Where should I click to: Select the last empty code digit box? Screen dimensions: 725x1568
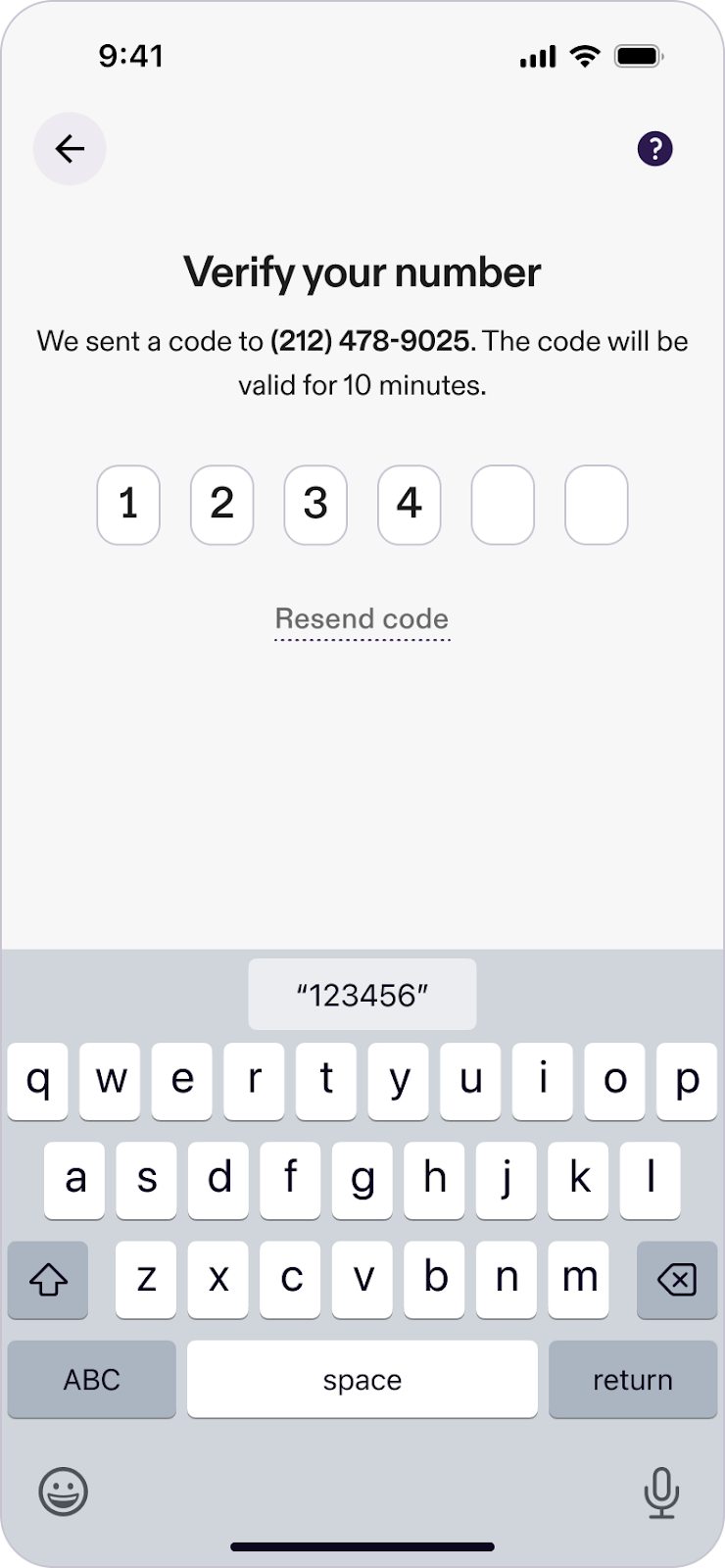point(597,505)
